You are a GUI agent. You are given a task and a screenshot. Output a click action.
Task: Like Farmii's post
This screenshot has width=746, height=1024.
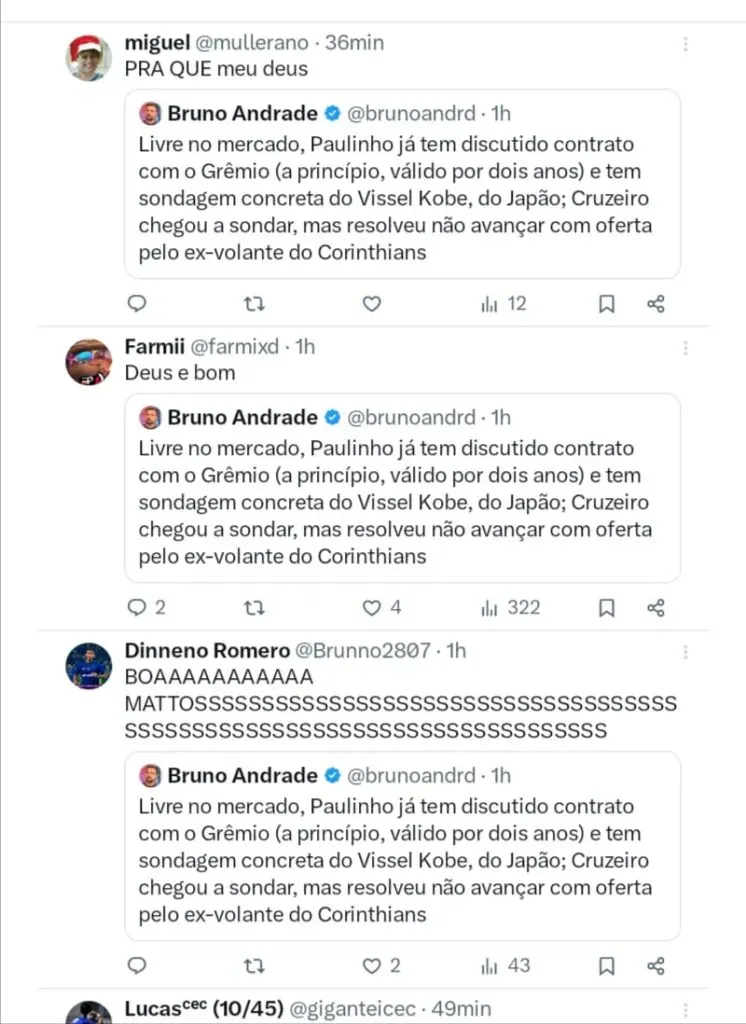pos(371,607)
